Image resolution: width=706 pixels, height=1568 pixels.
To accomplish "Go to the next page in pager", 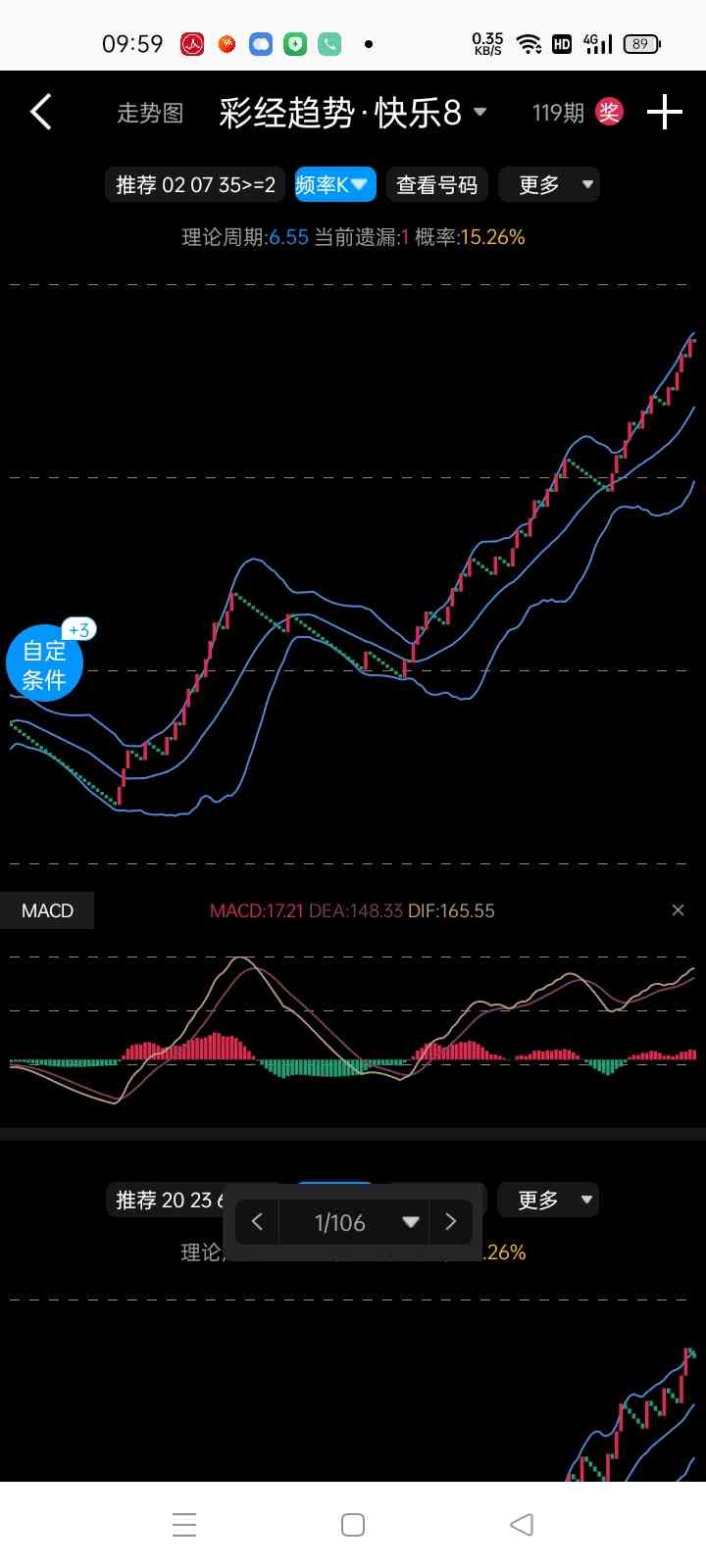I will 451,1222.
